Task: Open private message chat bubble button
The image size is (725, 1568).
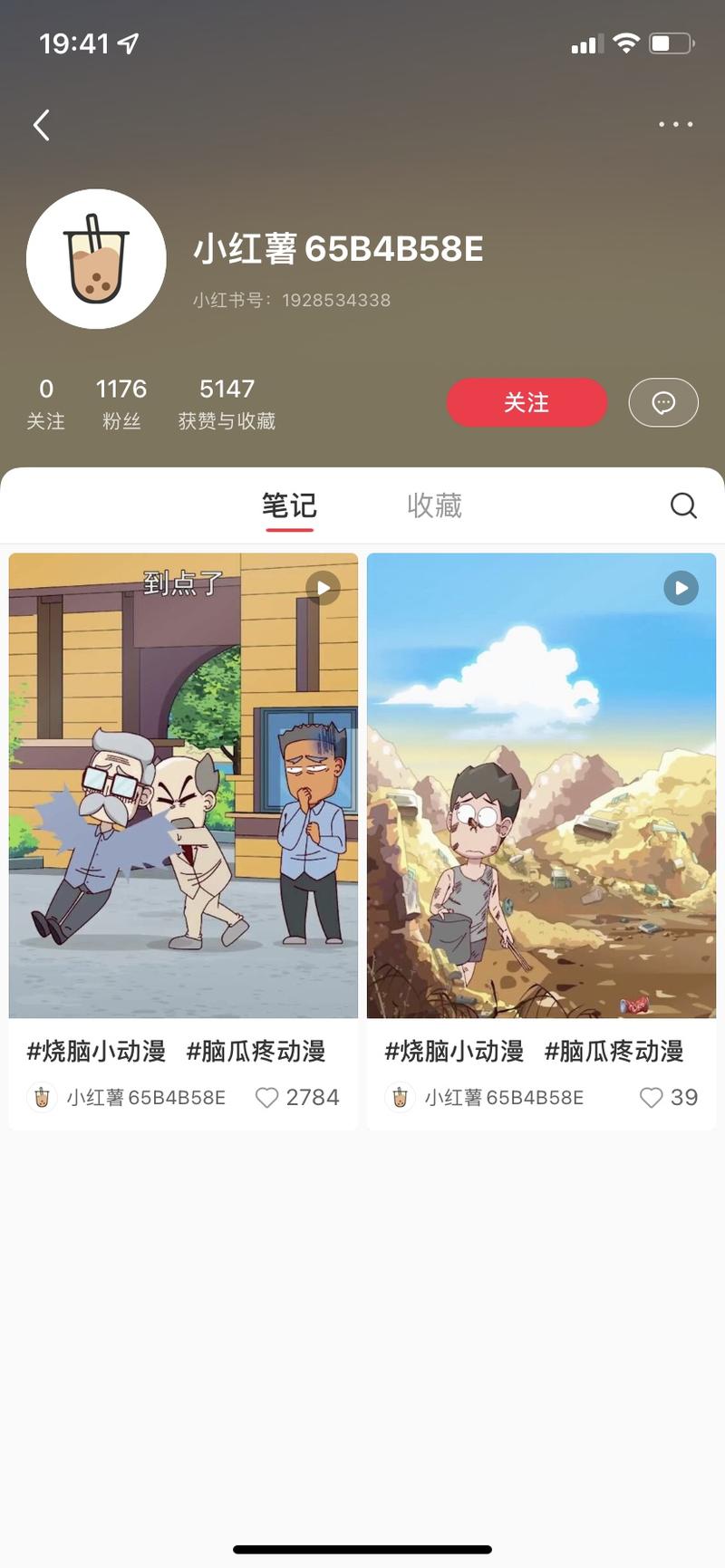Action: coord(663,402)
